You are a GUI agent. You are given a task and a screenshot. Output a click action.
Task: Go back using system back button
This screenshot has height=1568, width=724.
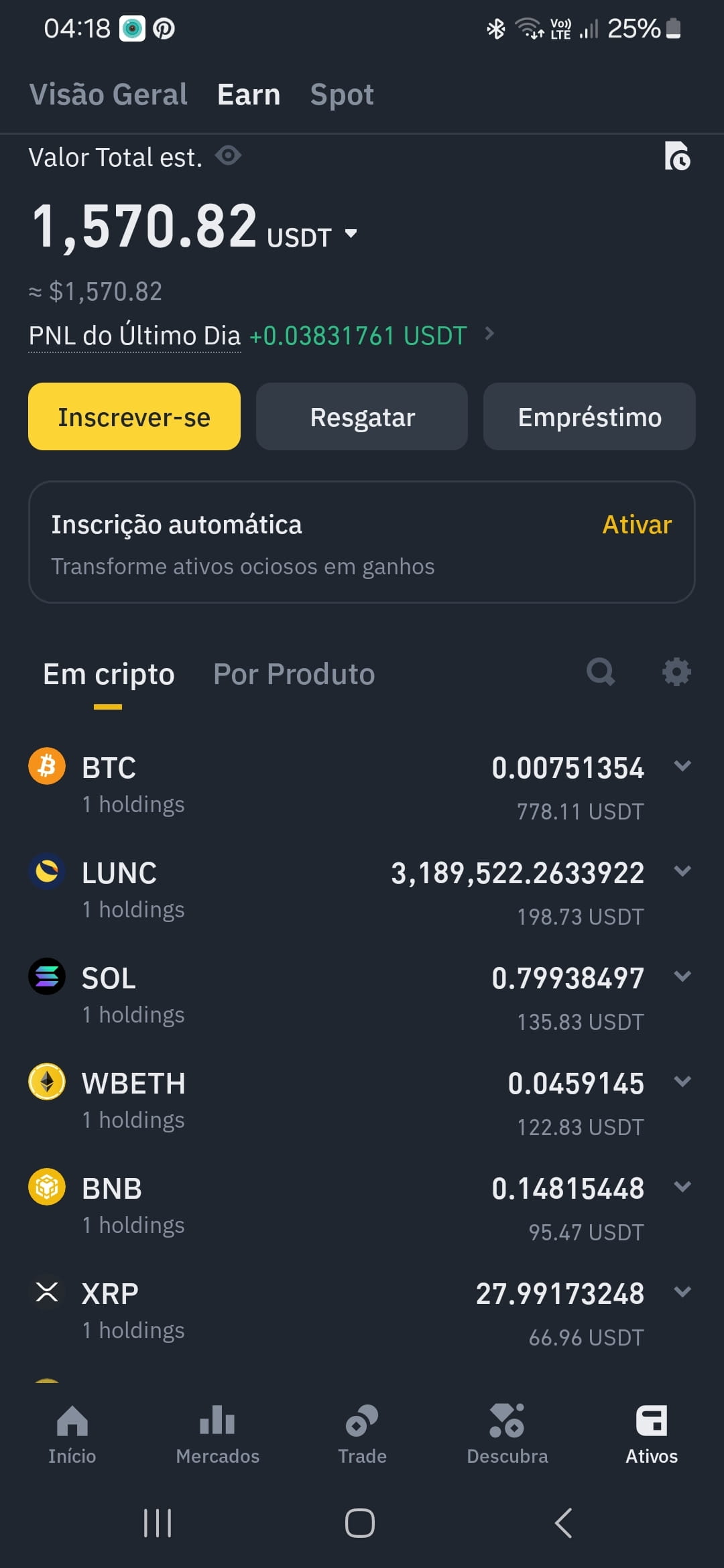pyautogui.click(x=564, y=1523)
